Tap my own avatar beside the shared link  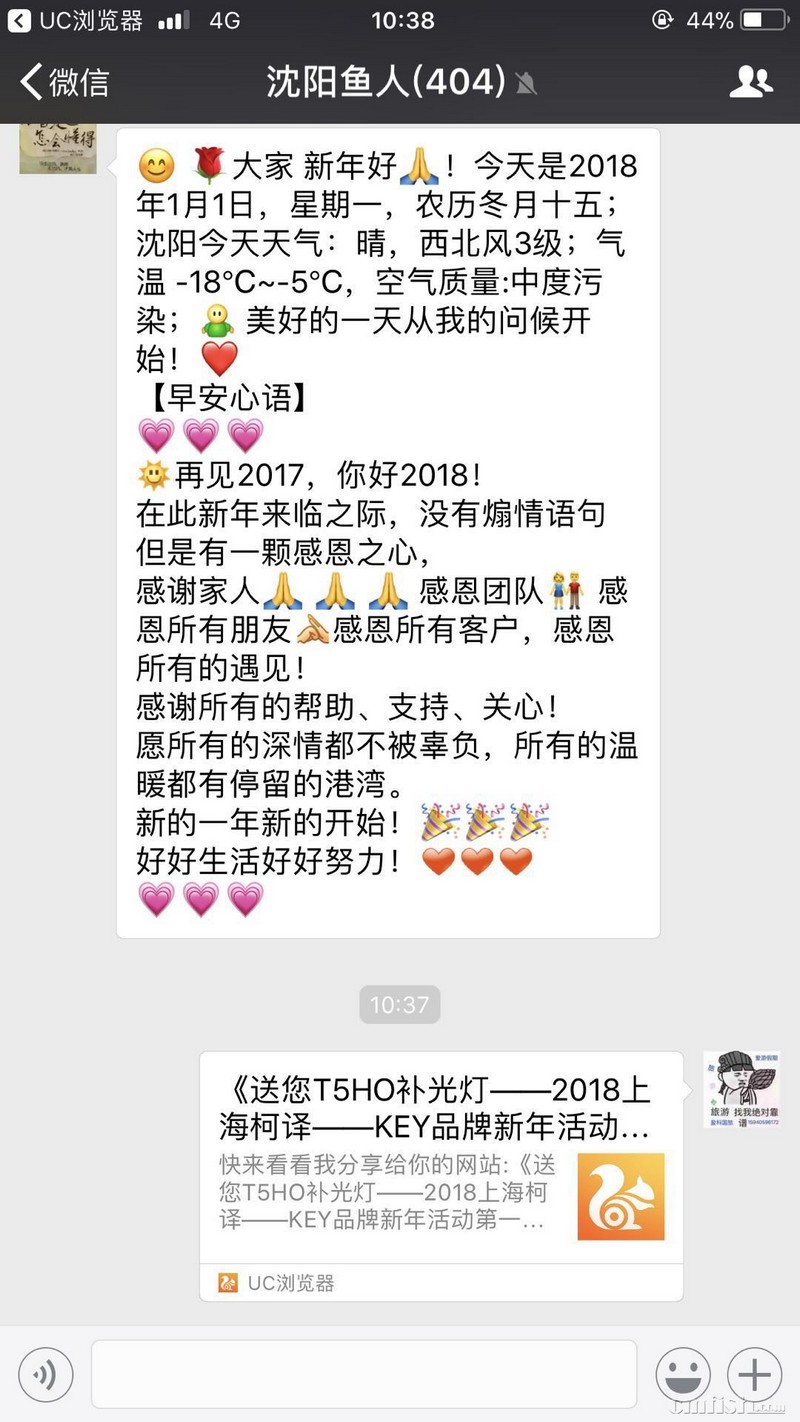tap(741, 1090)
